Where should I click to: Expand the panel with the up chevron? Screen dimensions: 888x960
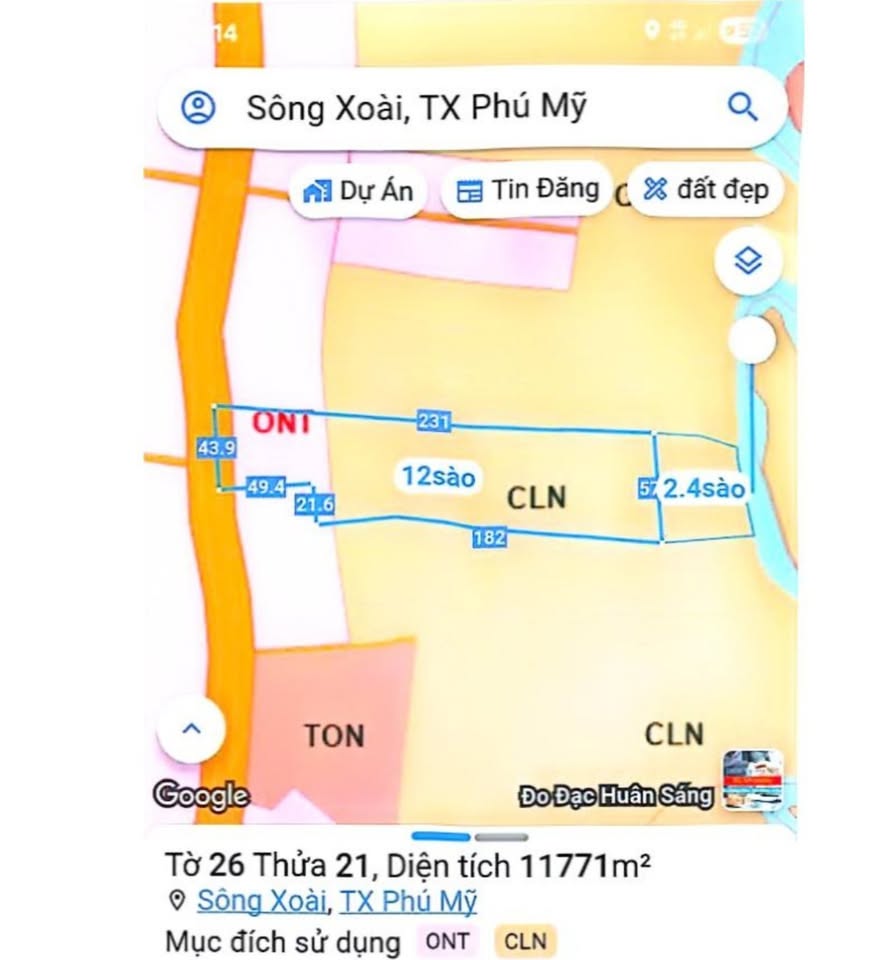191,729
